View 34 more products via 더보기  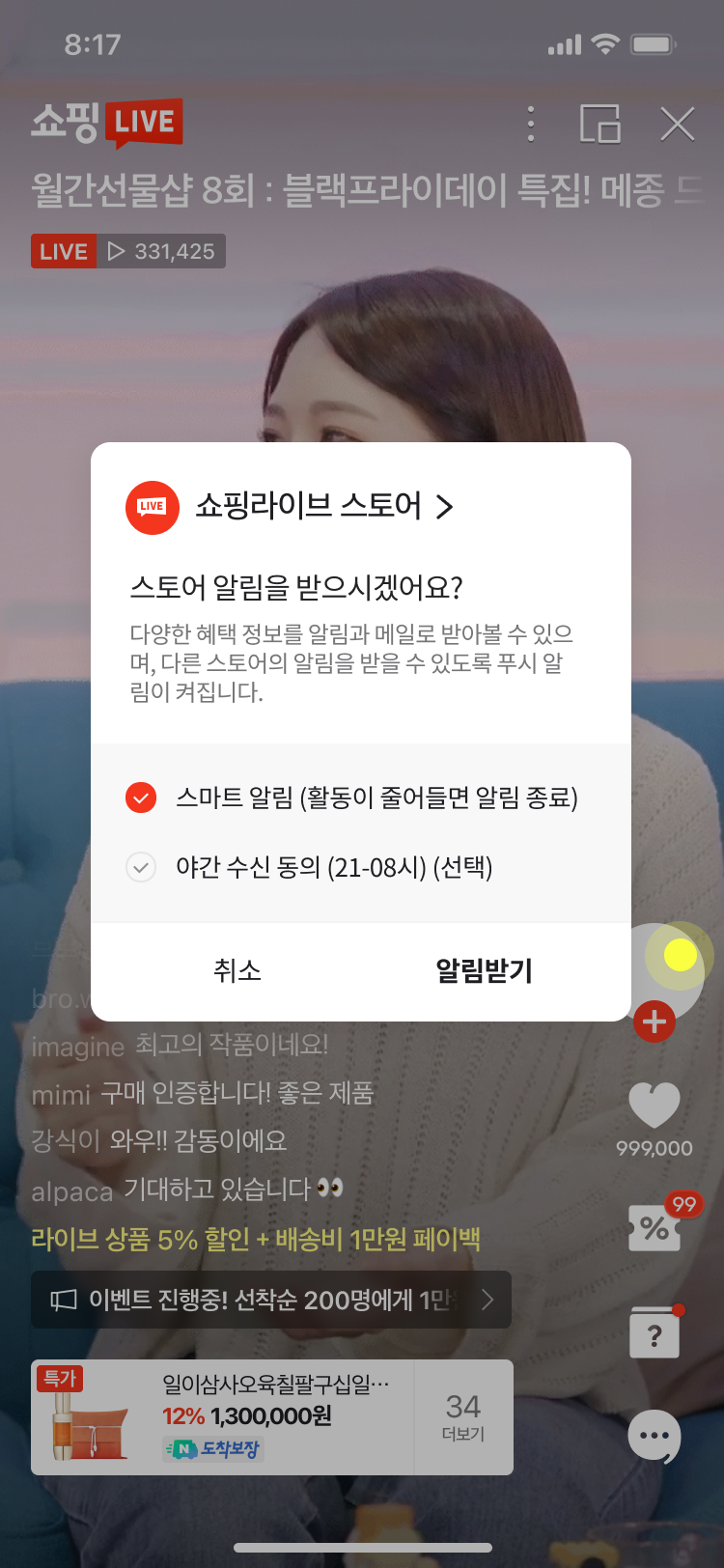click(x=463, y=1417)
